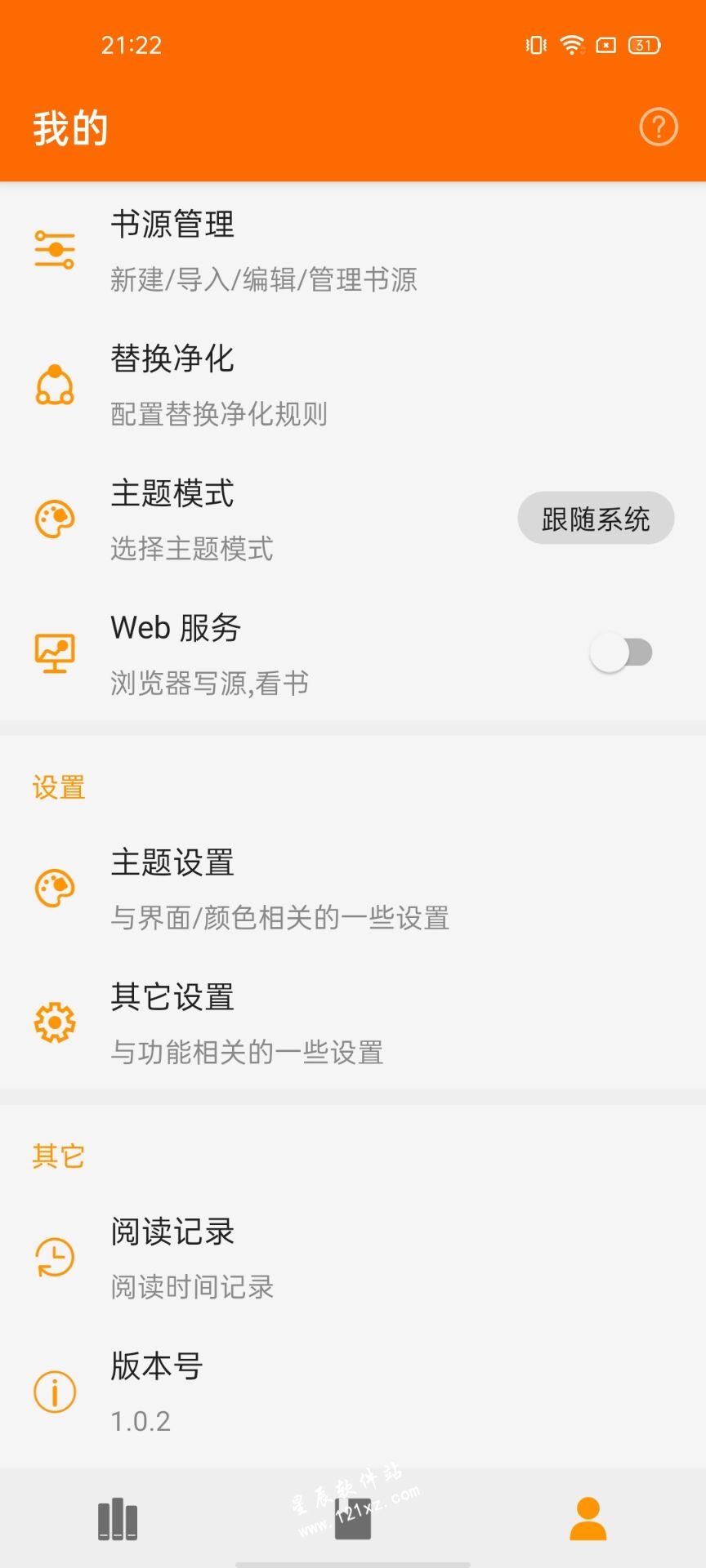Open 书源管理 book source management
Screen dimensions: 706x1568
353,250
